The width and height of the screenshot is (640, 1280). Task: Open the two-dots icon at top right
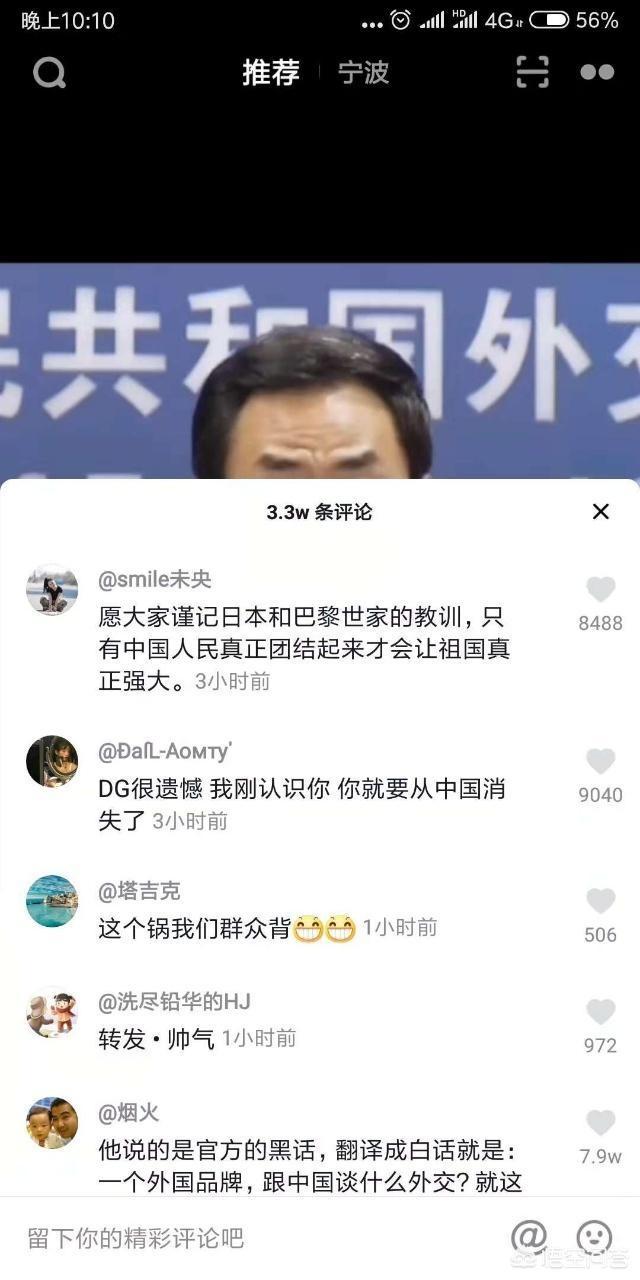(x=597, y=73)
